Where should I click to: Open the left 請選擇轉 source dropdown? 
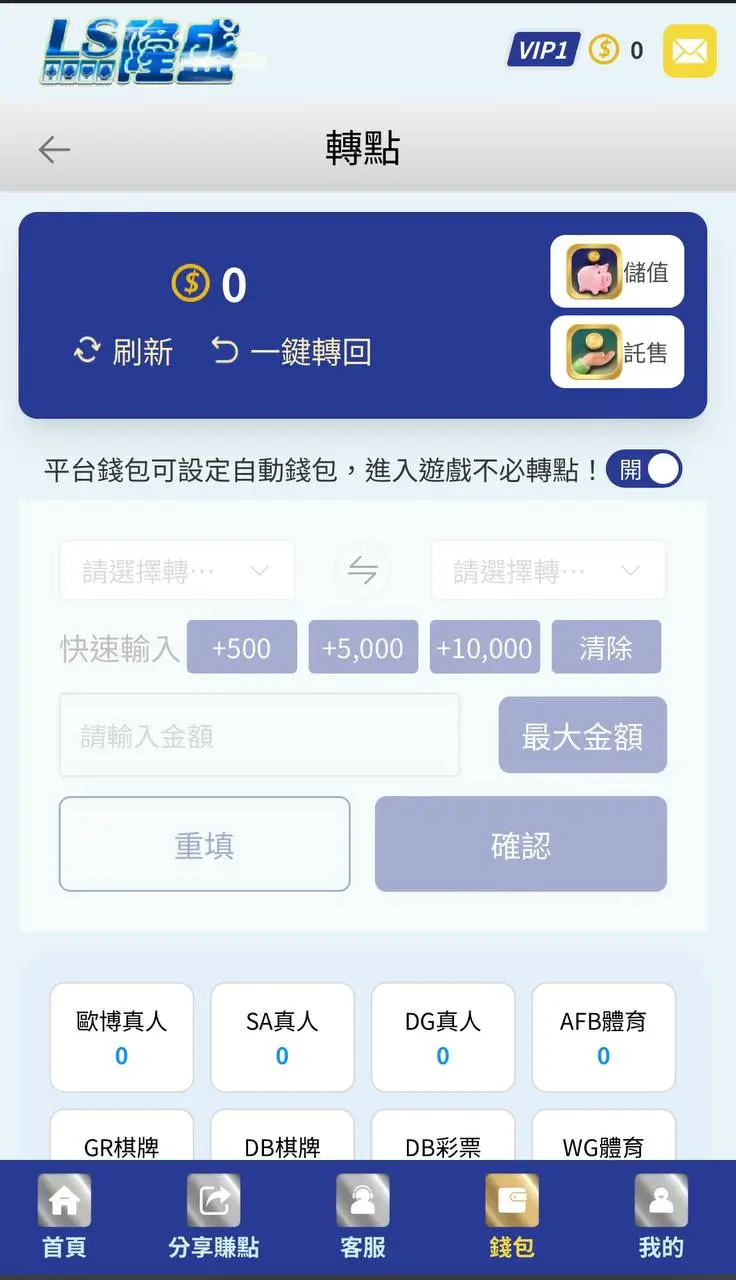click(x=176, y=570)
